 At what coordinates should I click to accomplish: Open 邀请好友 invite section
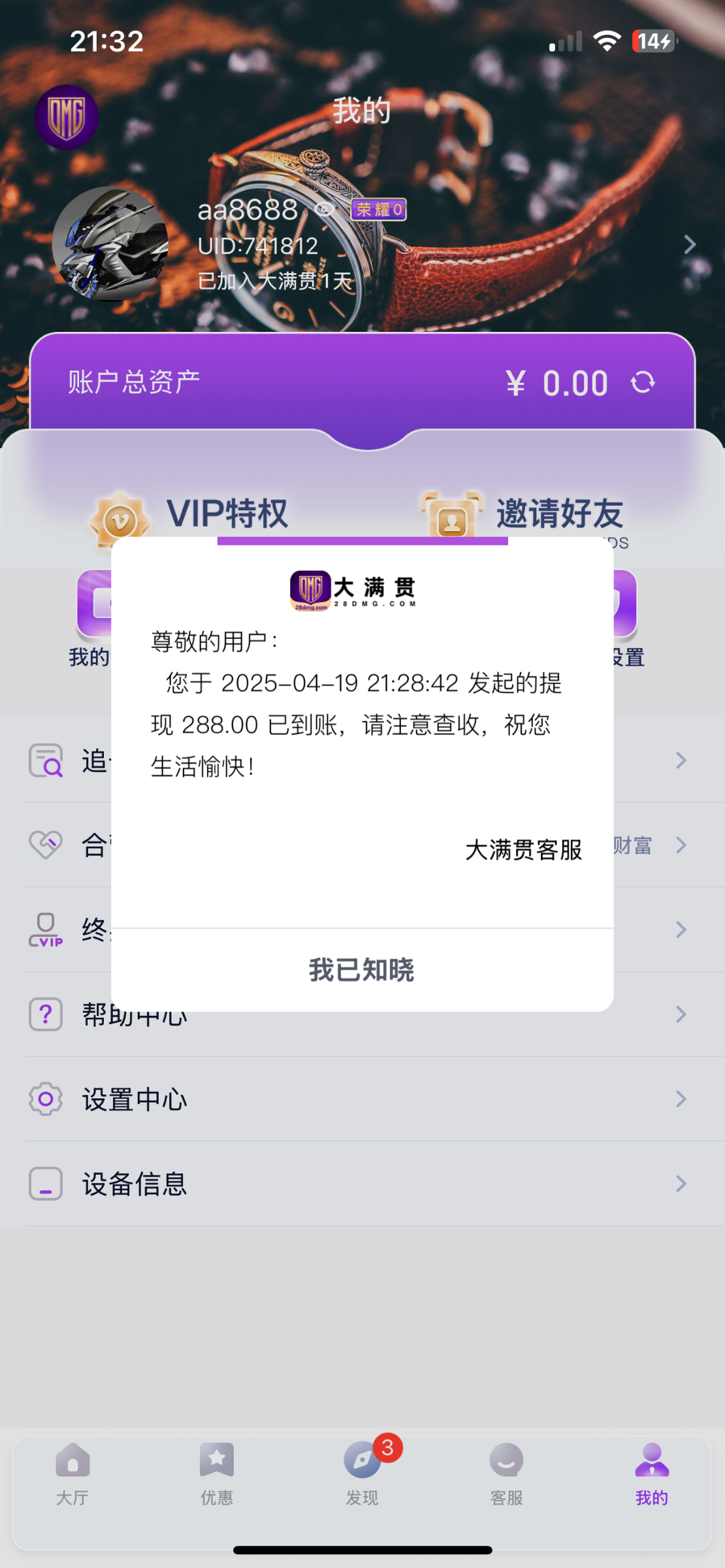[x=523, y=515]
